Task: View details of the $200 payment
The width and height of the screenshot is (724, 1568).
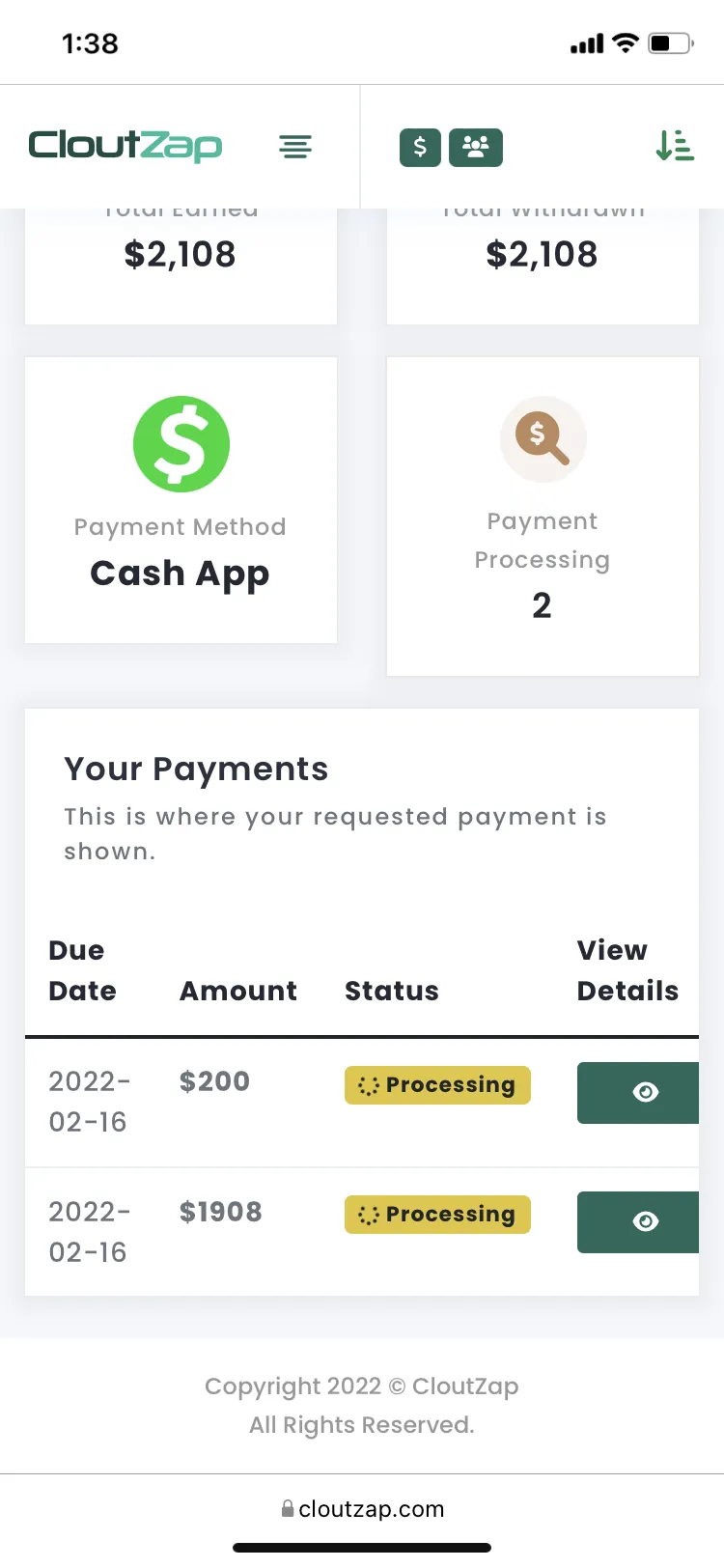Action: [638, 1092]
